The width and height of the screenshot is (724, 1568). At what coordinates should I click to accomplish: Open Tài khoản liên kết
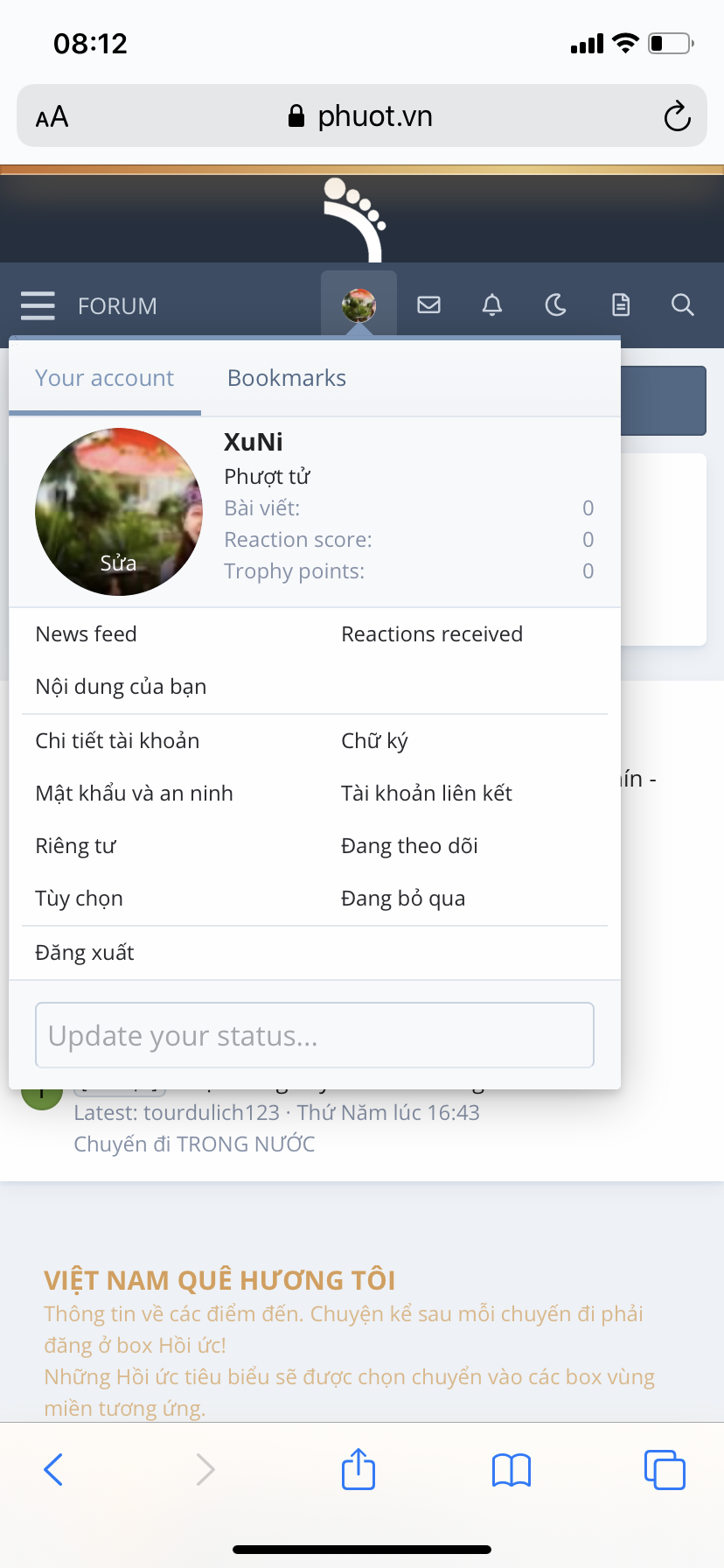(x=427, y=793)
